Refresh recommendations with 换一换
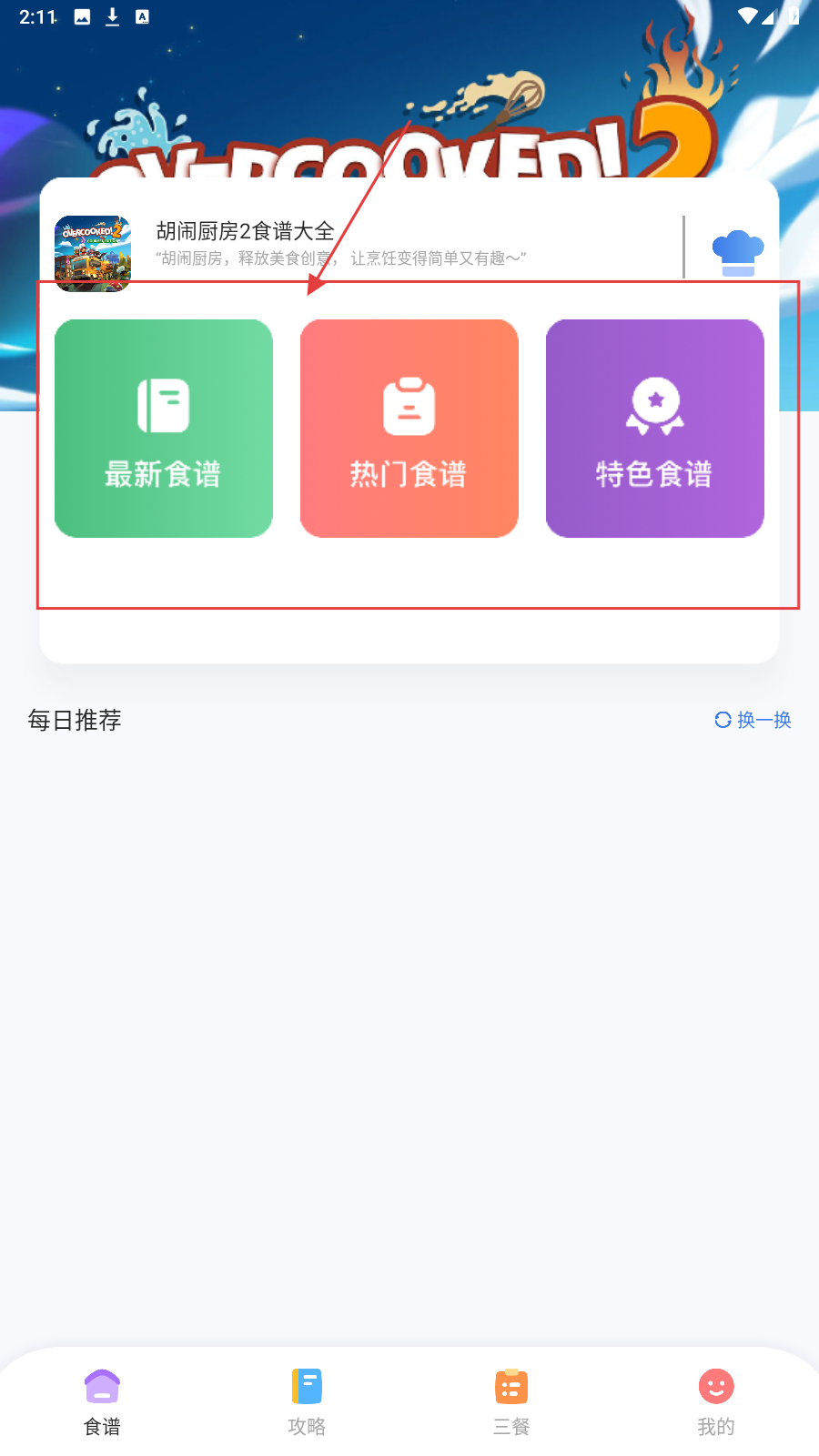819x1456 pixels. tap(753, 720)
